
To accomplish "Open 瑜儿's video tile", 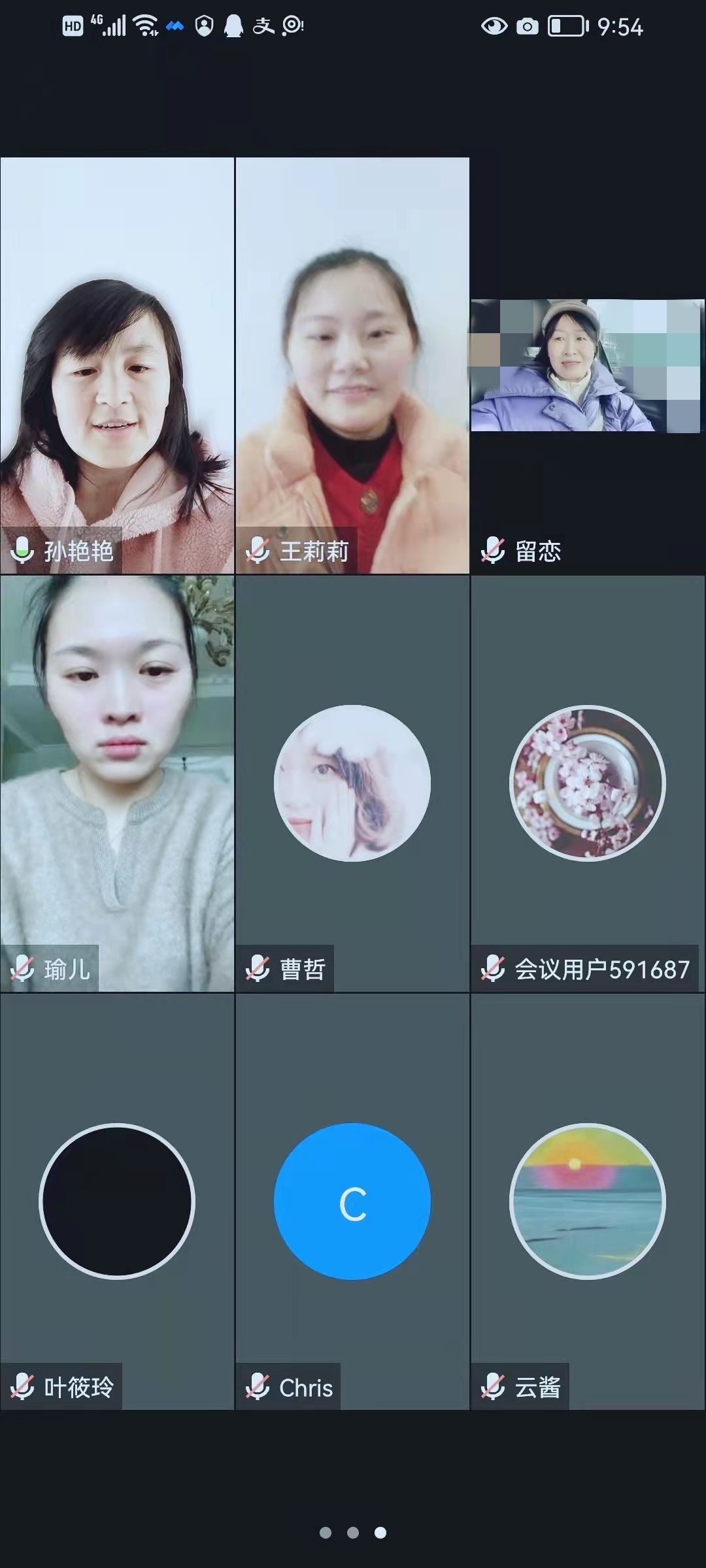I will point(117,783).
